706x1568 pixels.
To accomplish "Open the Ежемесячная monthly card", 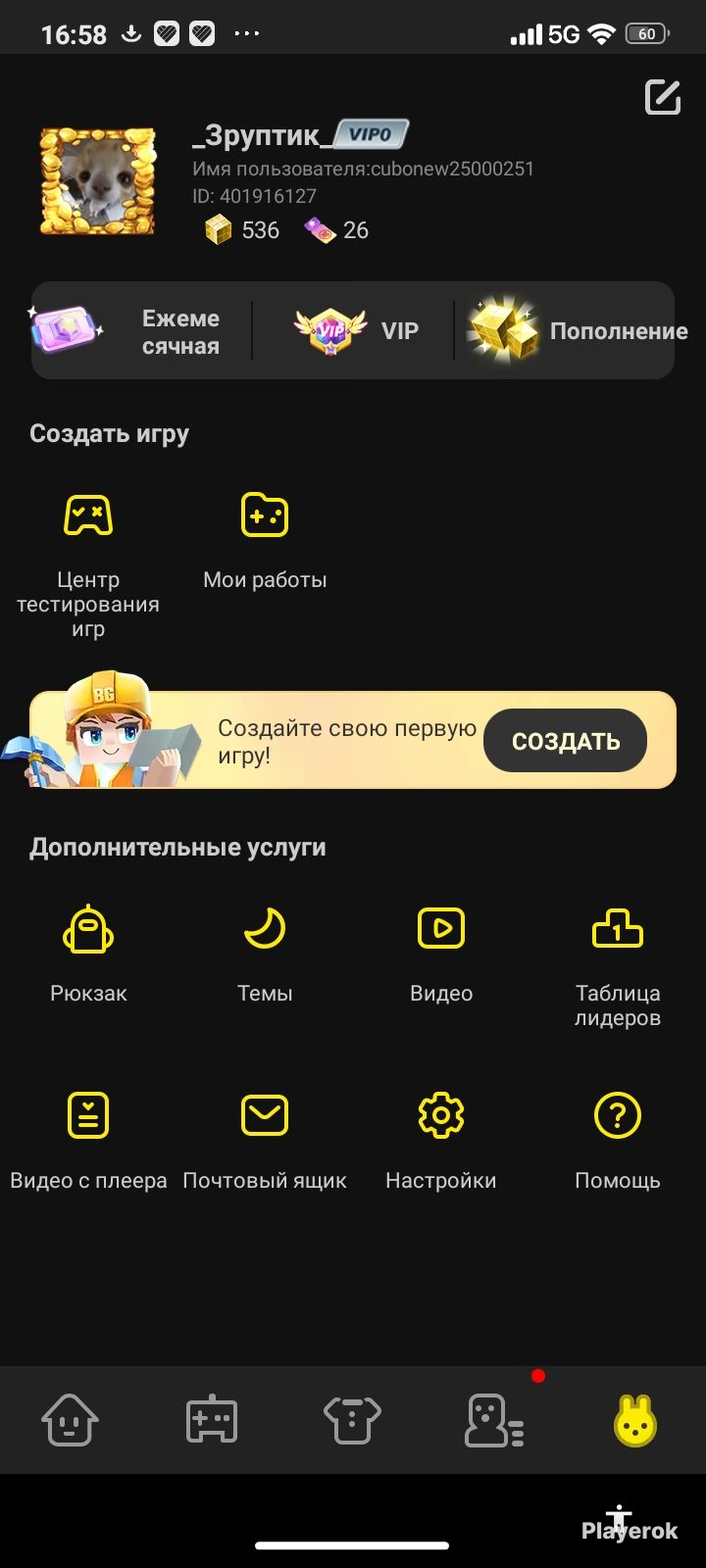I will [127, 331].
